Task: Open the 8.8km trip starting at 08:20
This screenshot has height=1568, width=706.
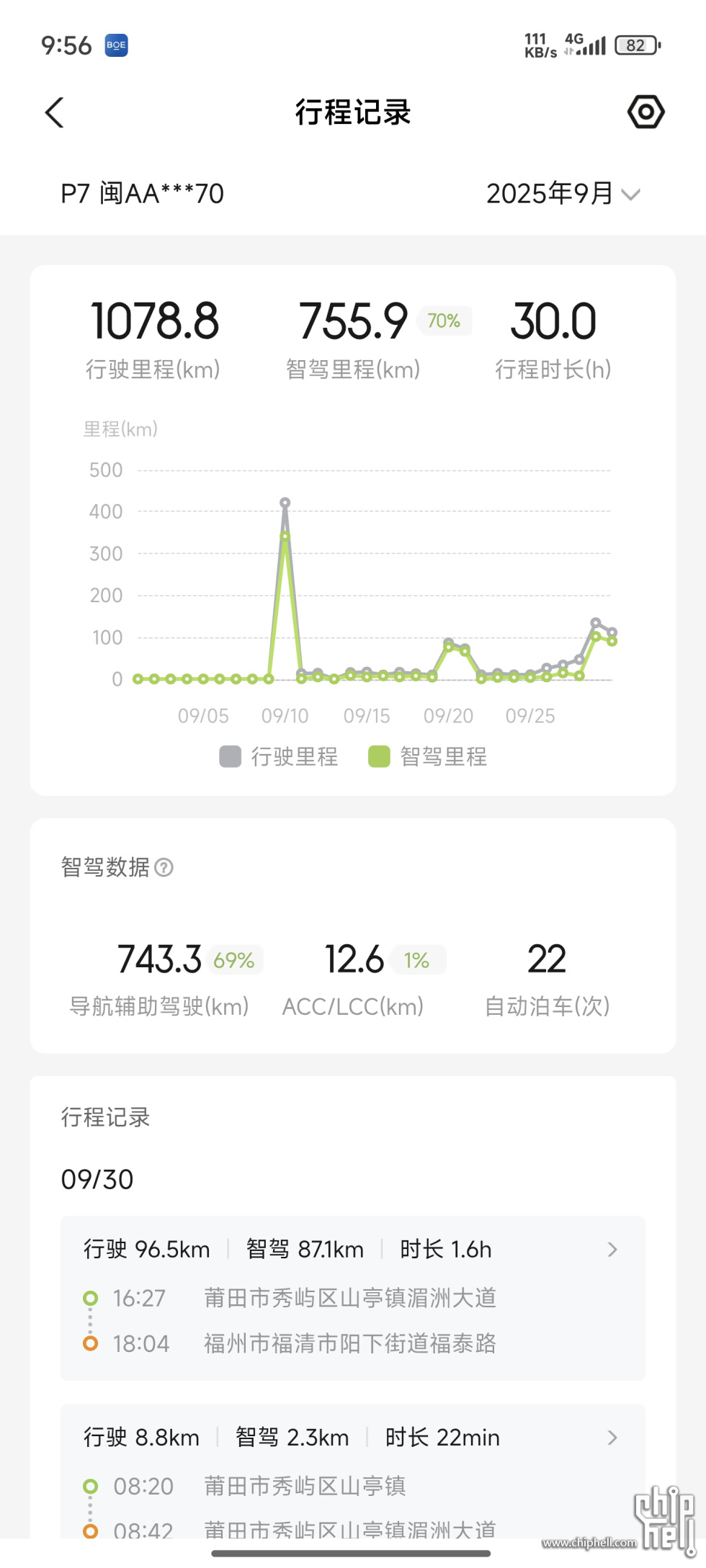Action: click(x=352, y=1469)
